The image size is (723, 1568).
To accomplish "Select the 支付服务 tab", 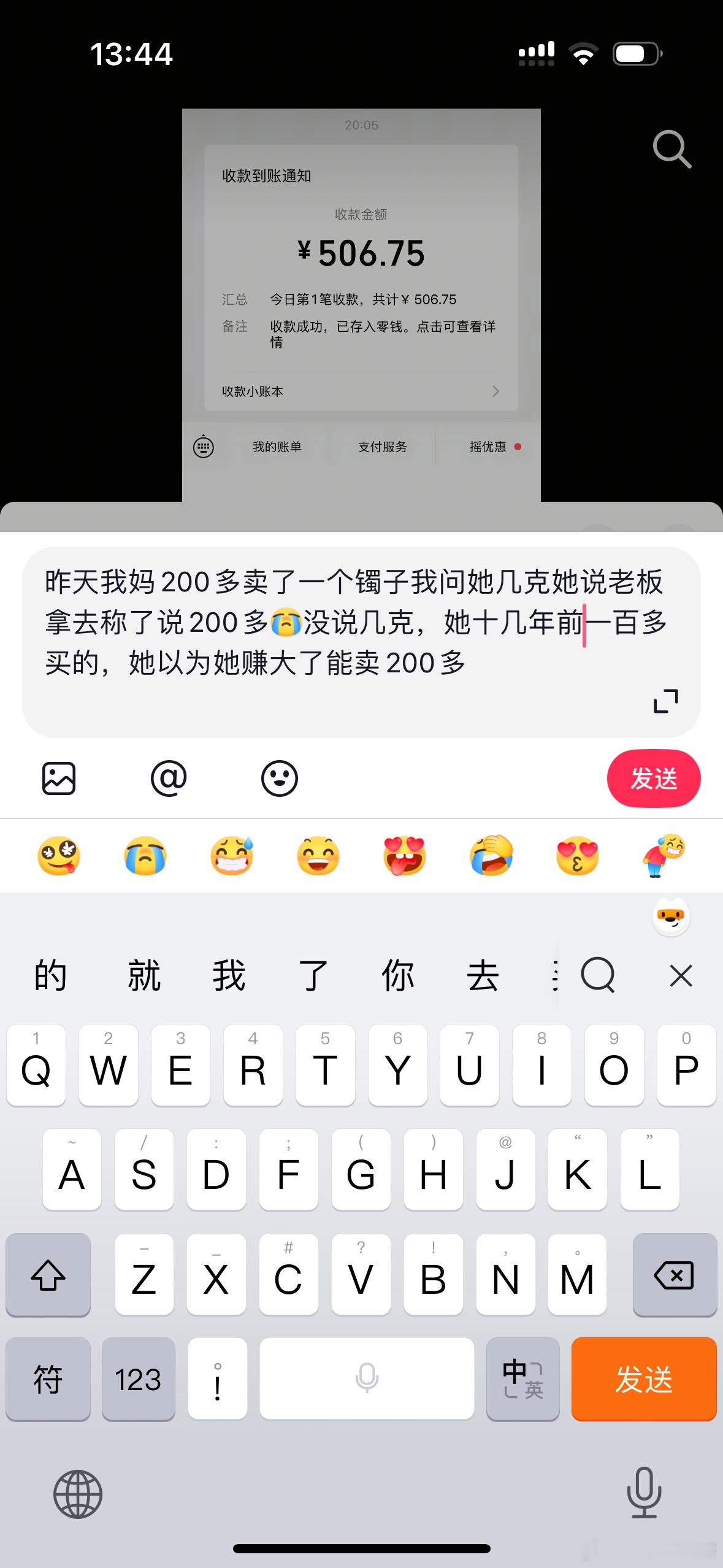I will pyautogui.click(x=383, y=447).
